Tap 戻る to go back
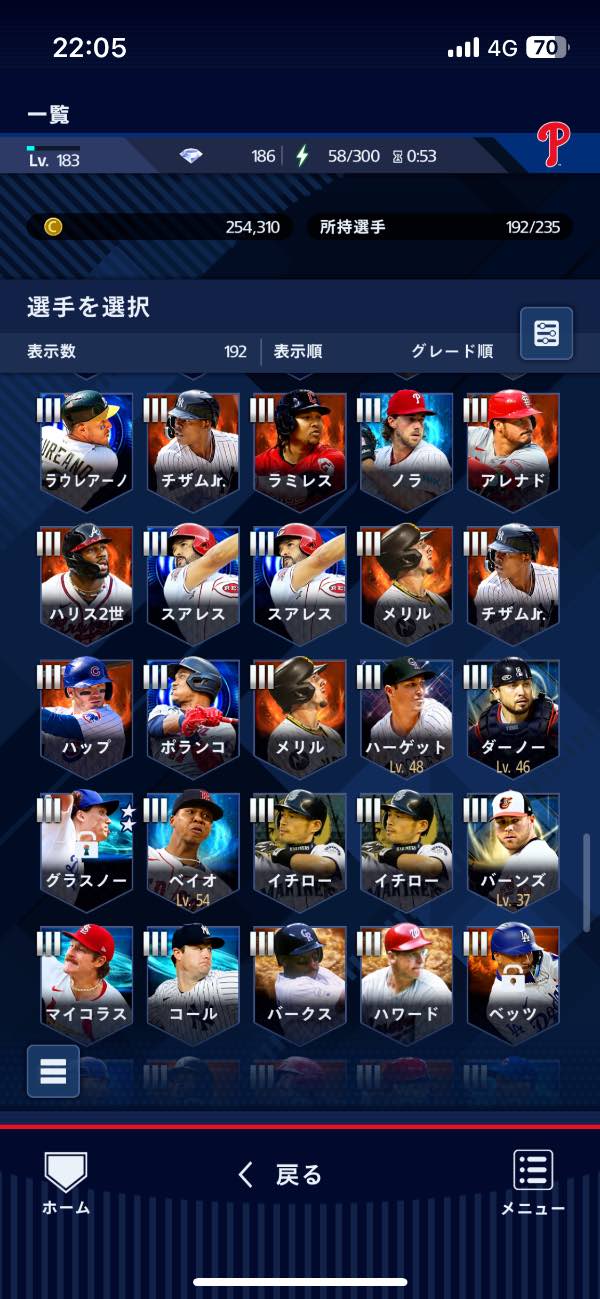 pos(281,1175)
